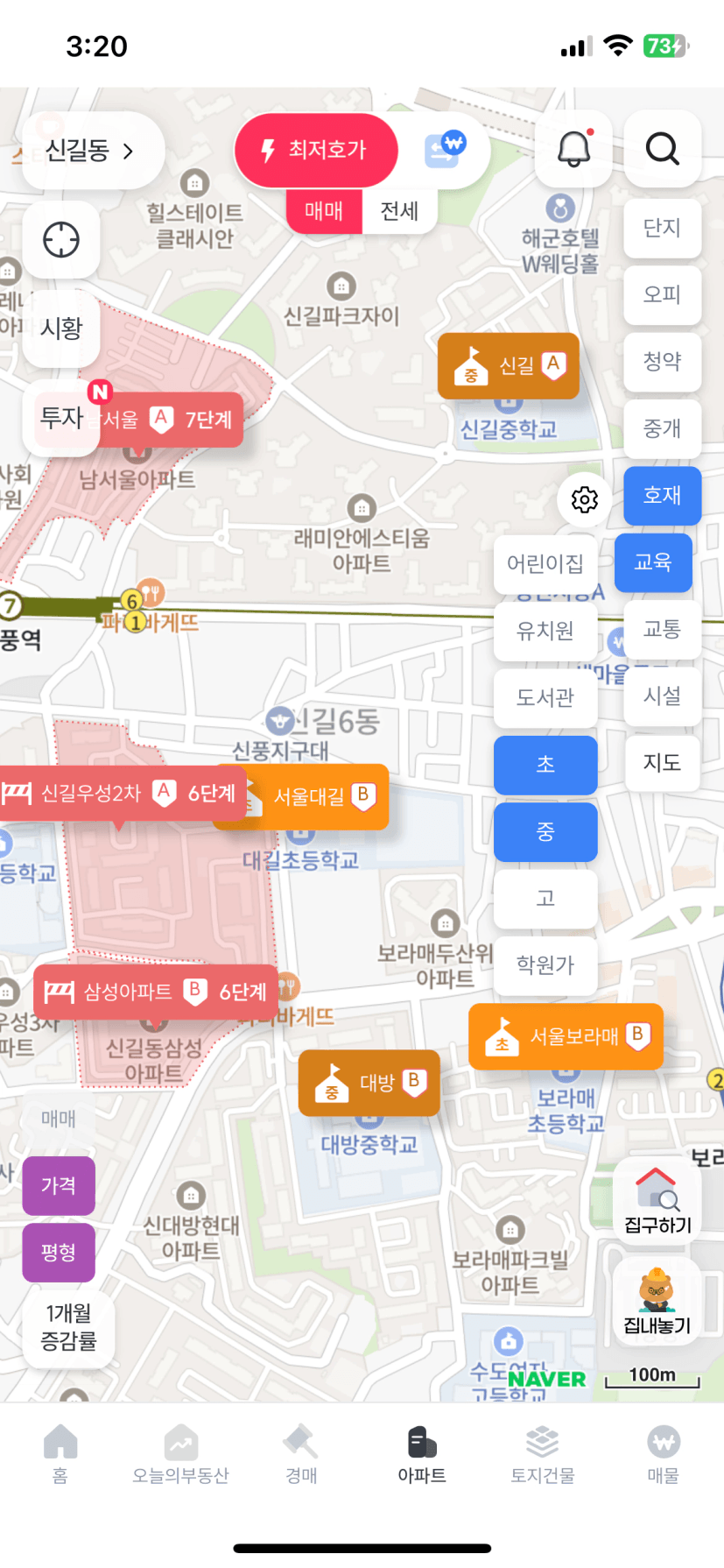724x1568 pixels.
Task: Select the 어린이집 option
Action: pos(545,563)
